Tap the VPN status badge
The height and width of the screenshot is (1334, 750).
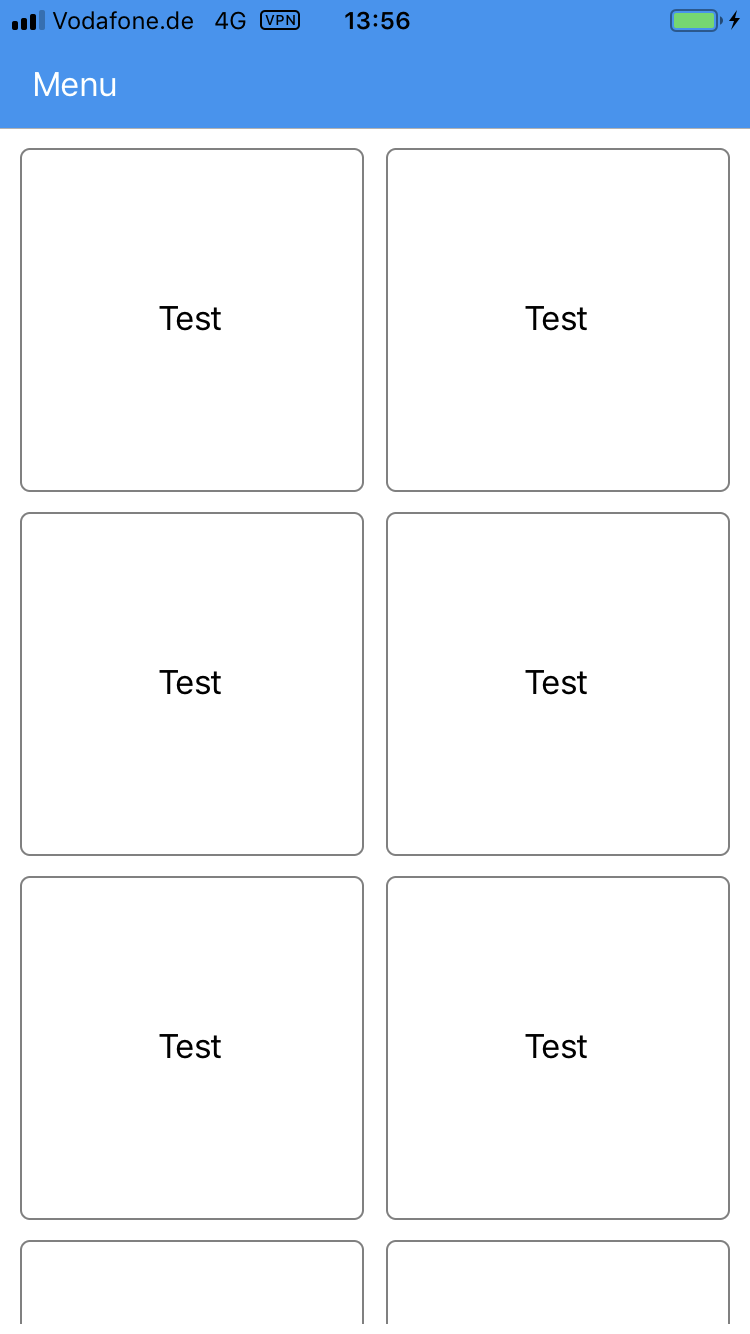[279, 20]
